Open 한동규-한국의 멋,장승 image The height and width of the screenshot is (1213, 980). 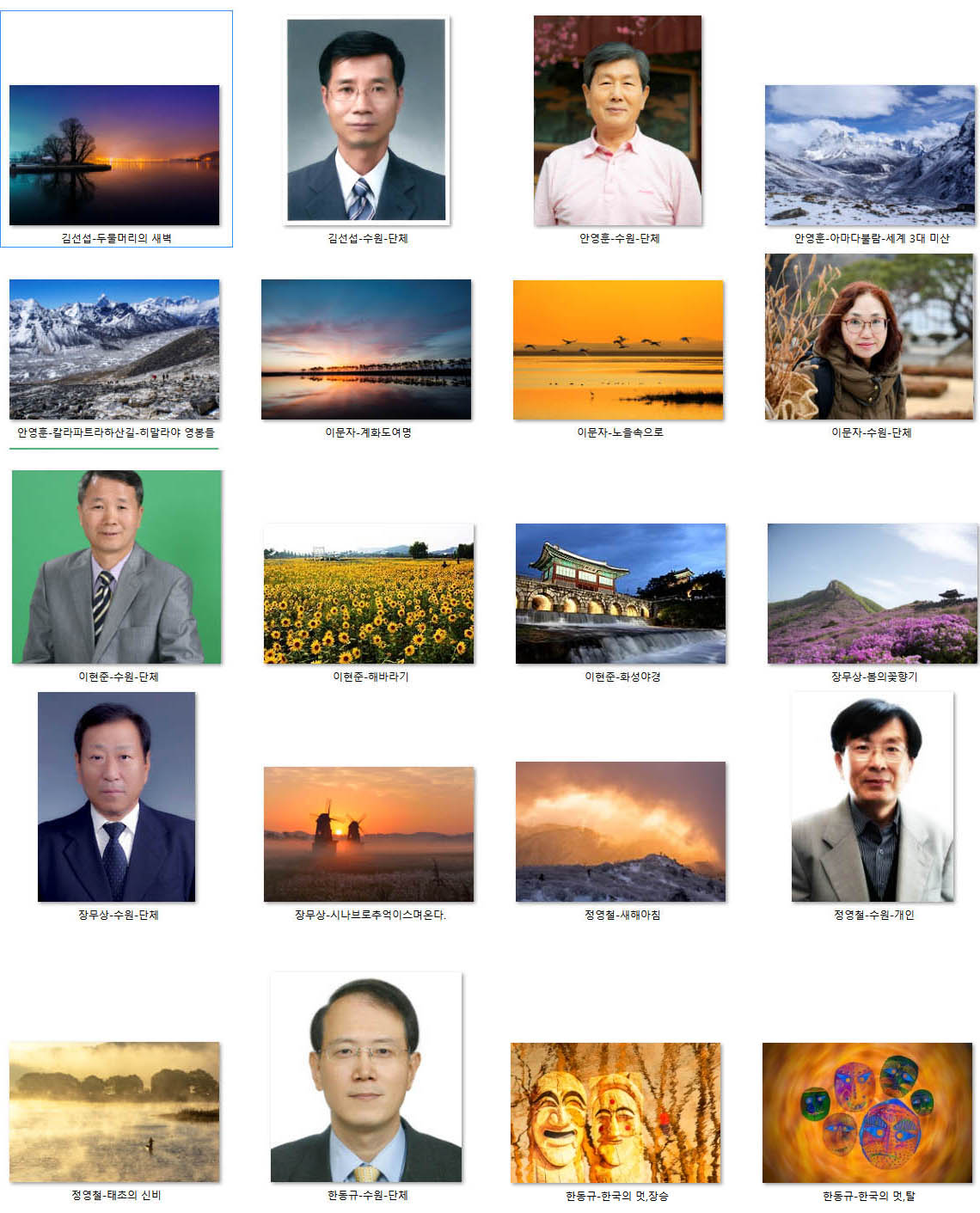616,1112
